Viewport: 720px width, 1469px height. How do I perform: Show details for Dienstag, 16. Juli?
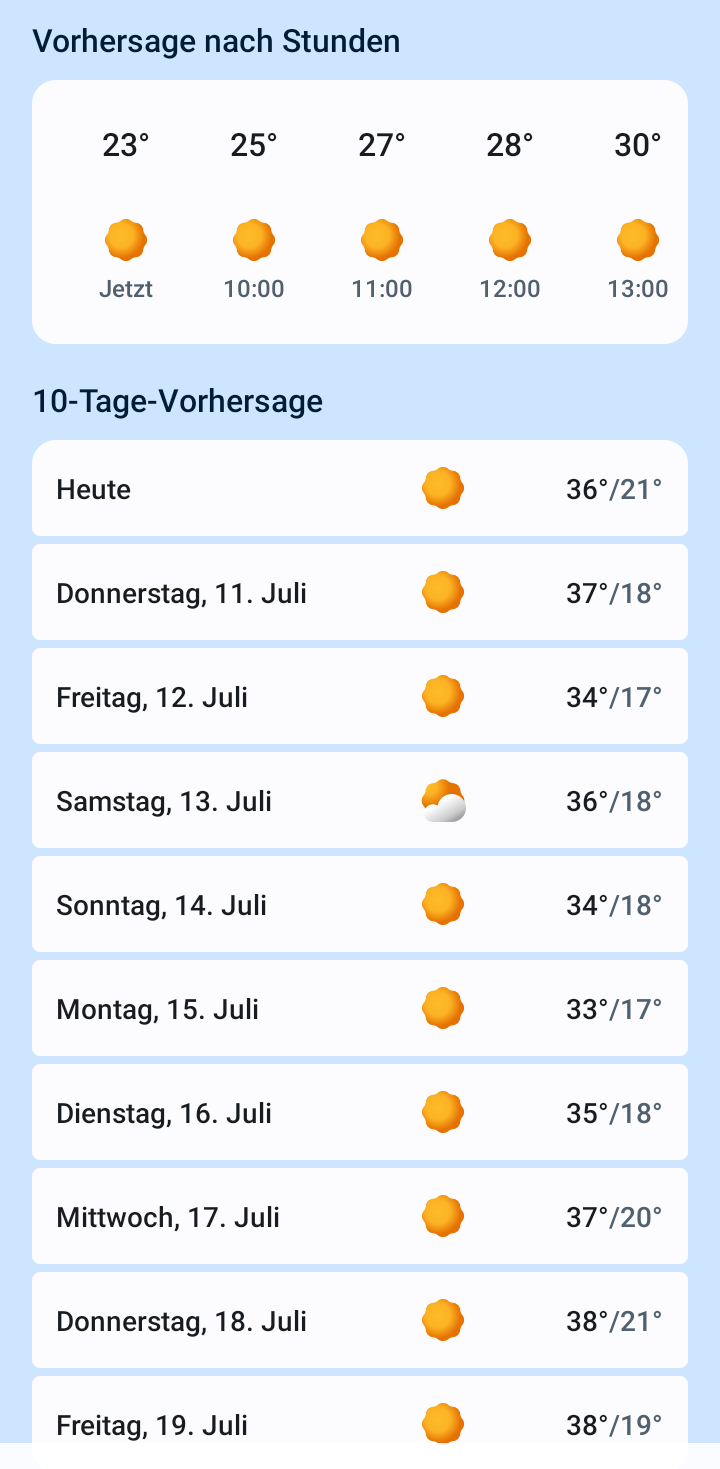click(360, 1112)
